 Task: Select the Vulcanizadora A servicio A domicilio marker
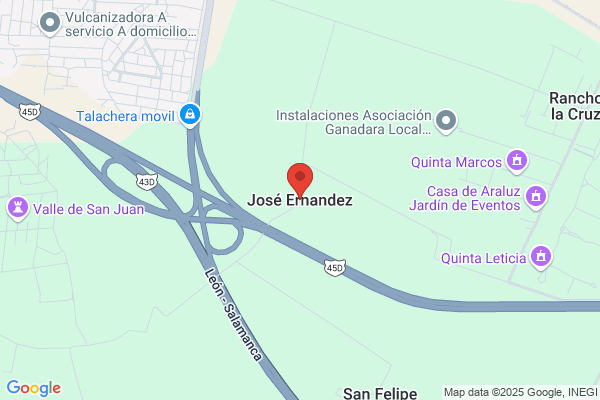tap(50, 24)
